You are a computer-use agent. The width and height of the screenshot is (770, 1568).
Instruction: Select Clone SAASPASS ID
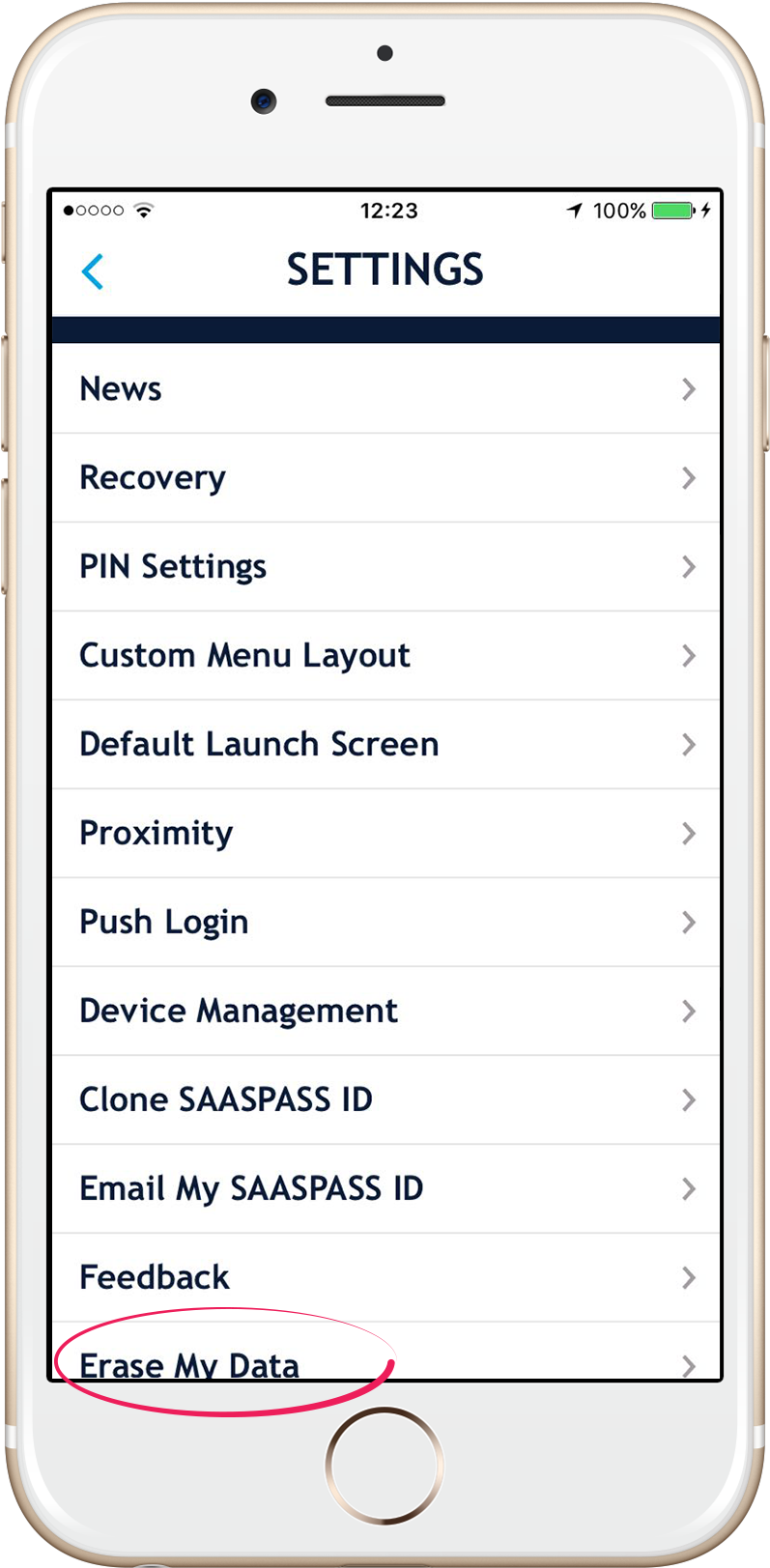[385, 1100]
